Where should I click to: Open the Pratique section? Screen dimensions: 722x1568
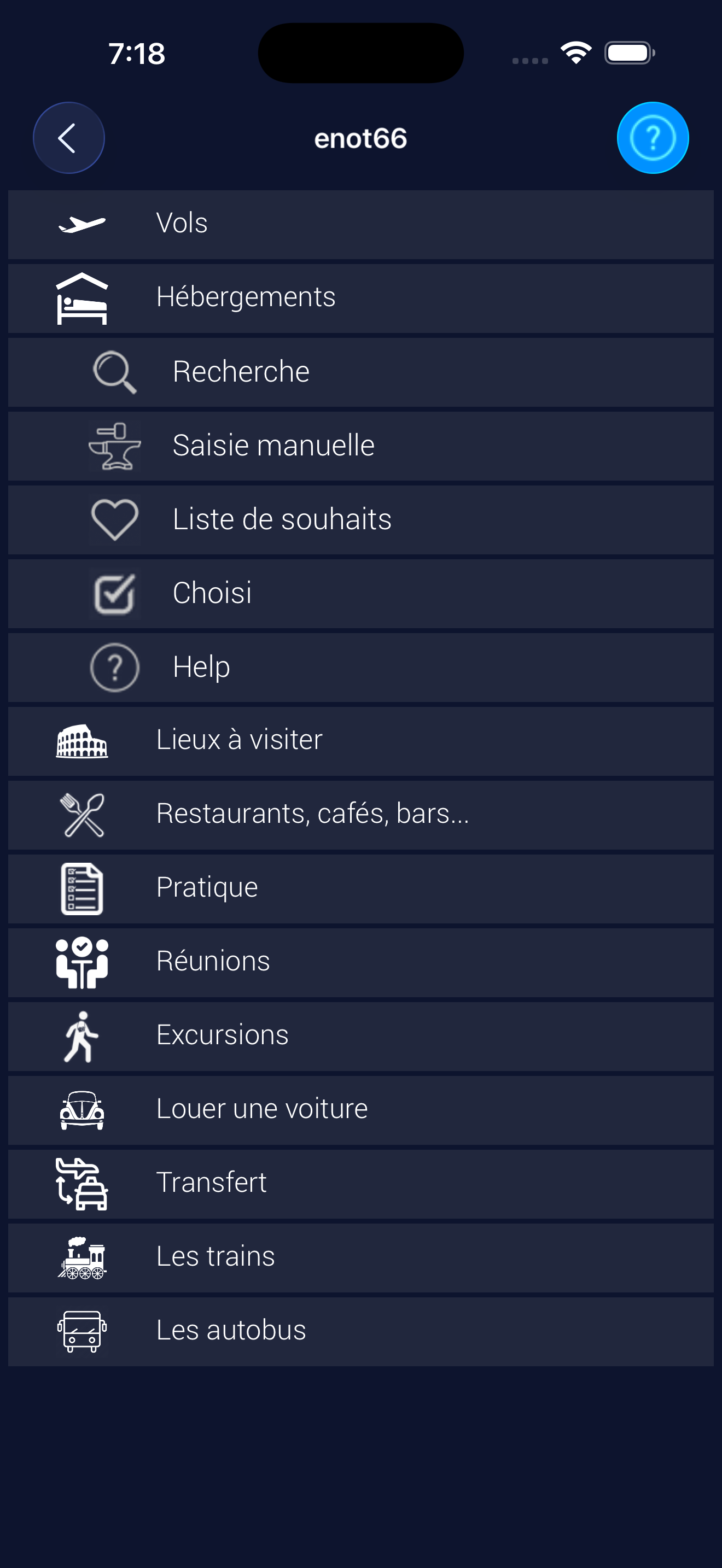tap(360, 888)
